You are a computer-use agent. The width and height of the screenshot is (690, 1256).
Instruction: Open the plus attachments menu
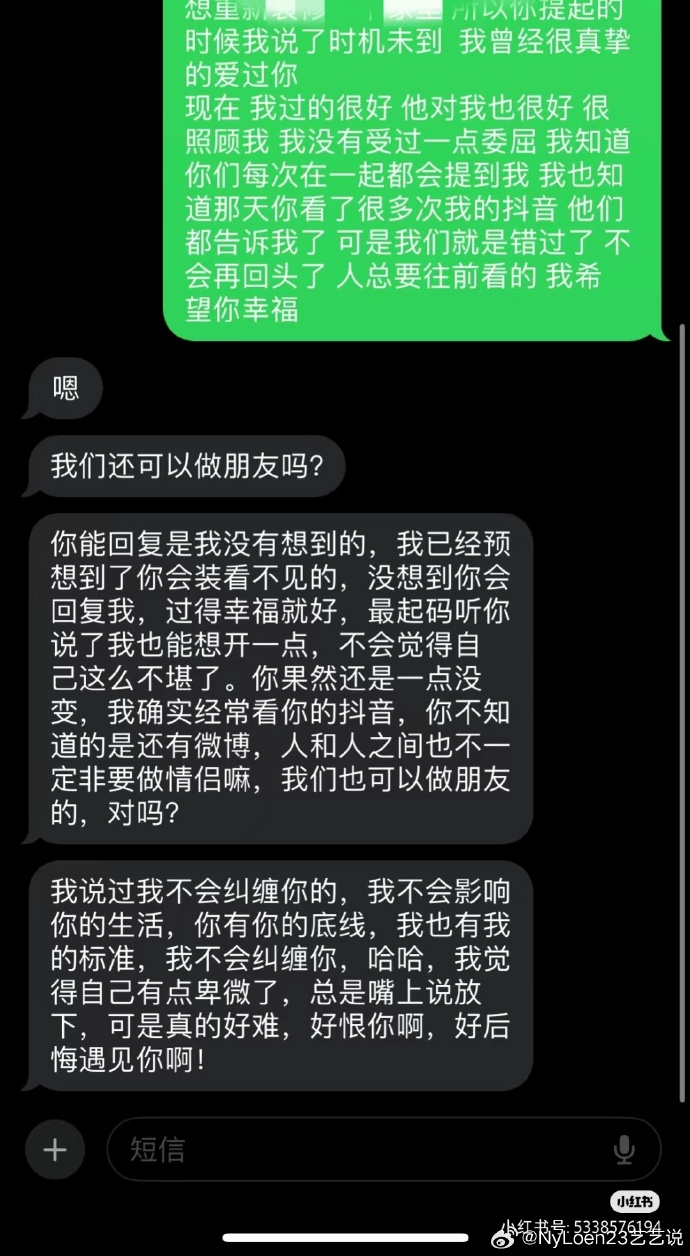(54, 1150)
